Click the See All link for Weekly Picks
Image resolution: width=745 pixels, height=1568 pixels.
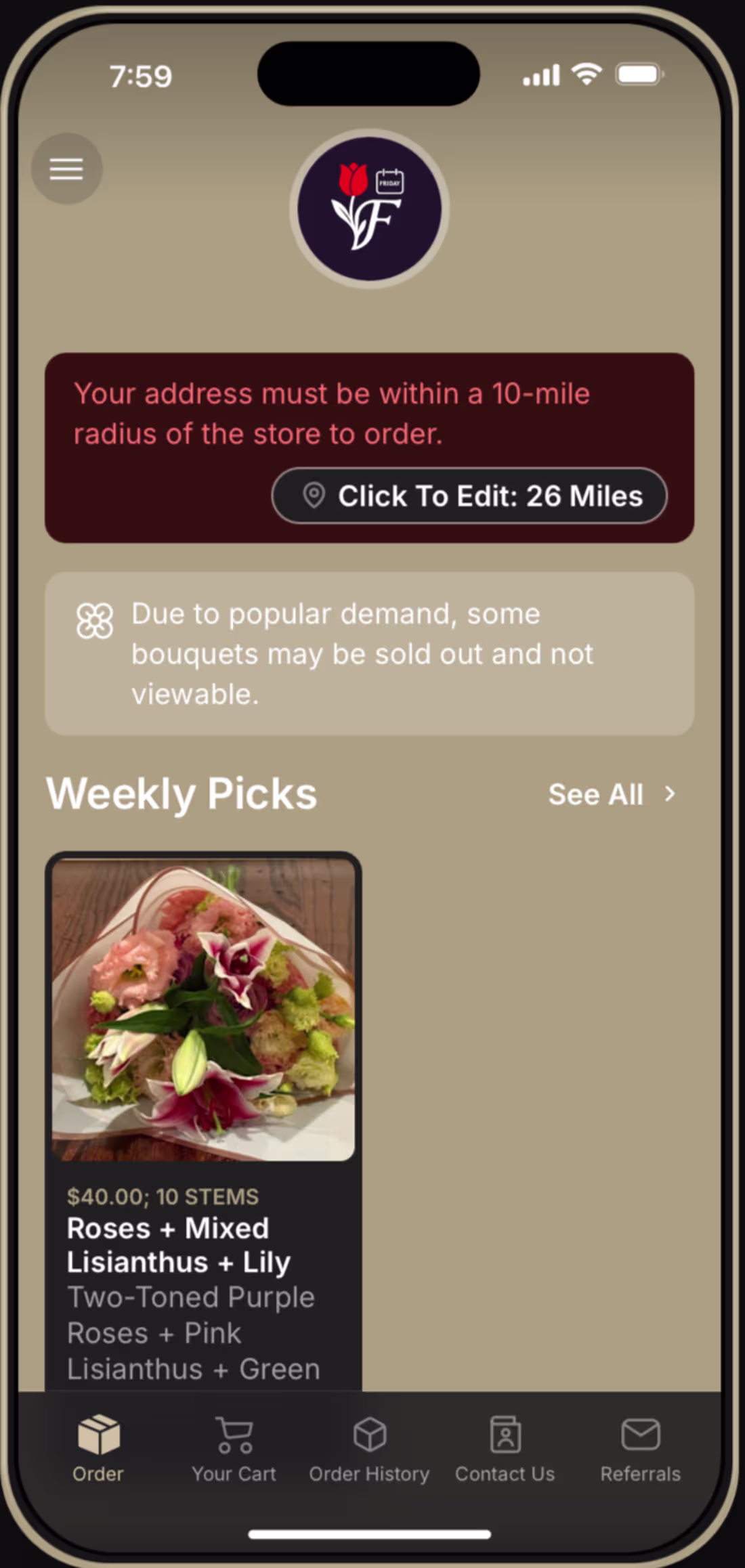(596, 793)
